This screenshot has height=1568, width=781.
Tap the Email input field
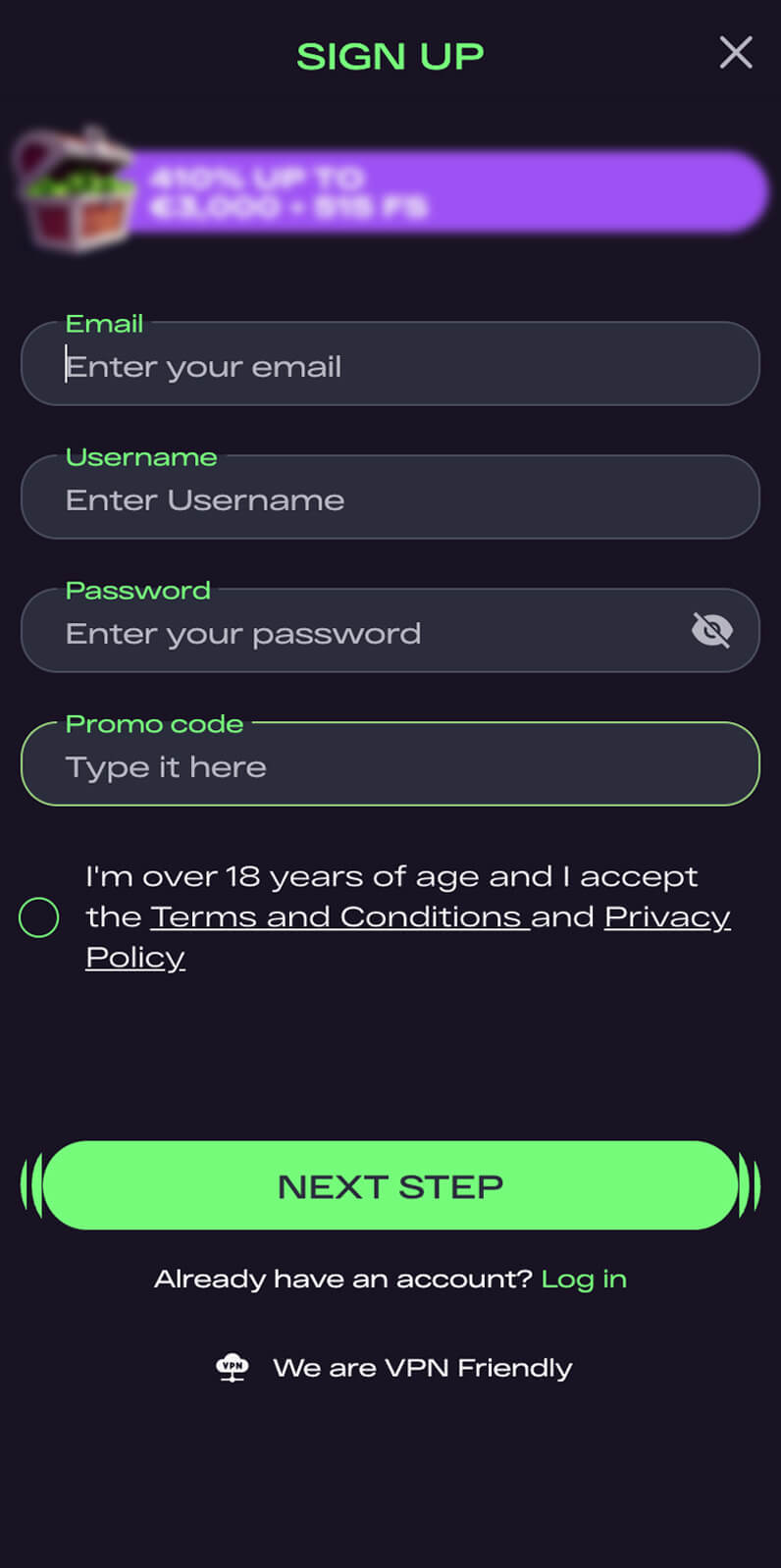390,366
